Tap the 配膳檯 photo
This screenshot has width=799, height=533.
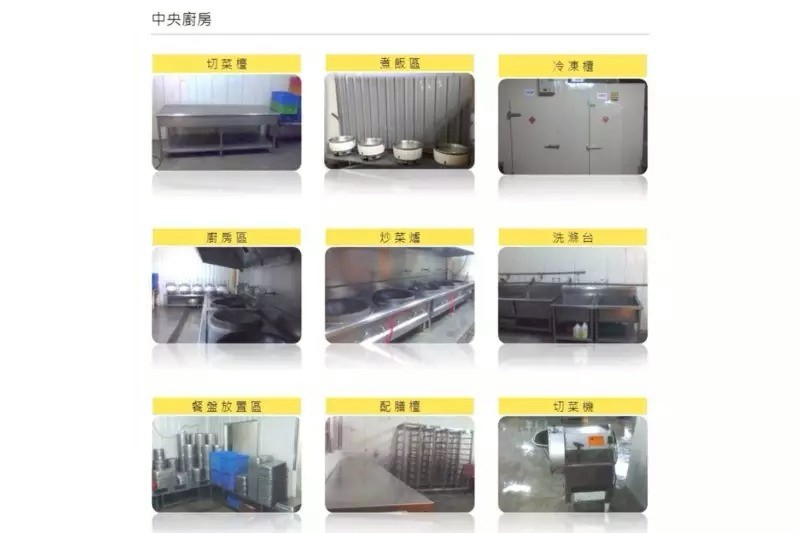(x=399, y=464)
